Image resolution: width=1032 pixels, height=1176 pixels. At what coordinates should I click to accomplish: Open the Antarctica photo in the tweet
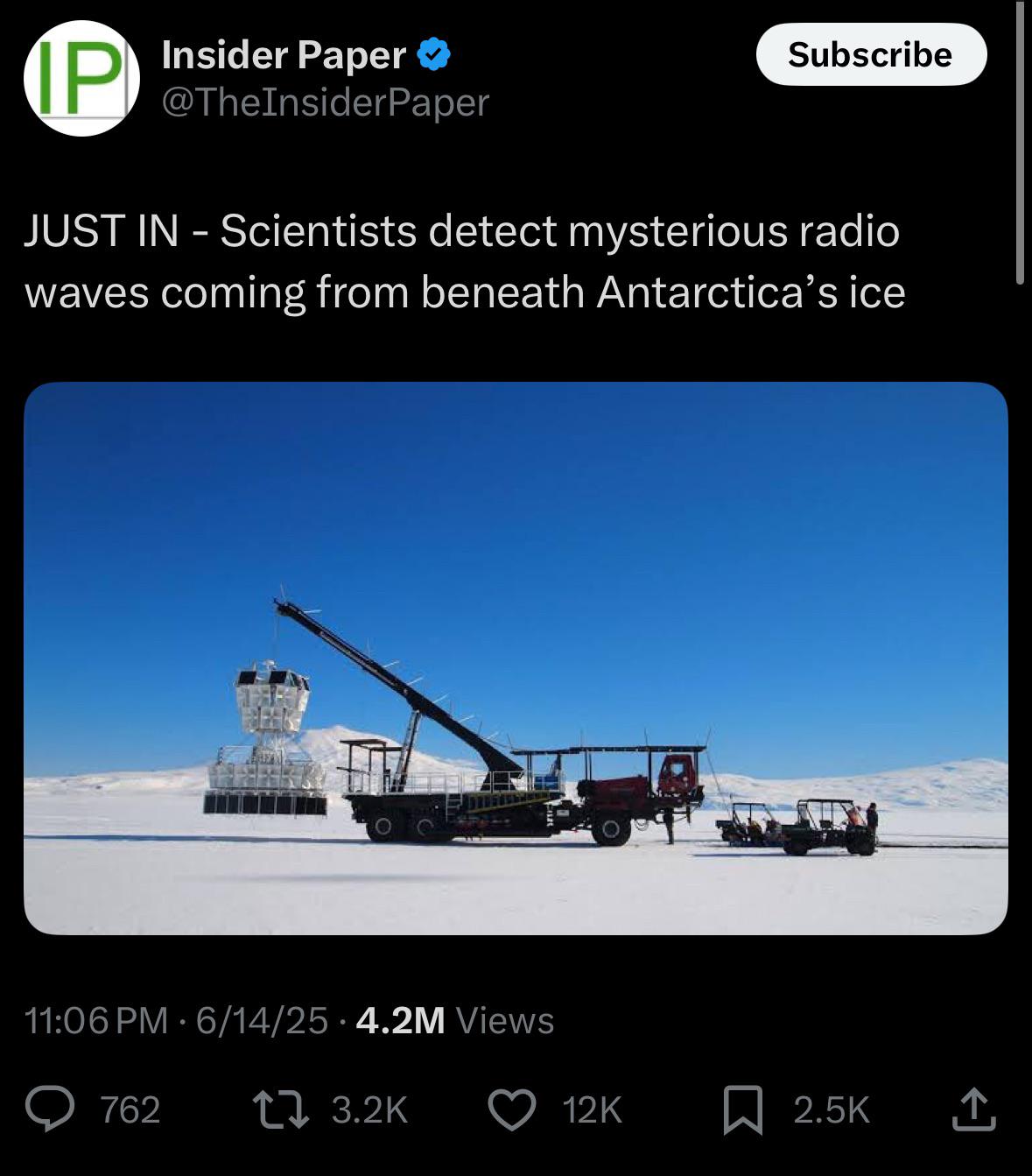516,658
